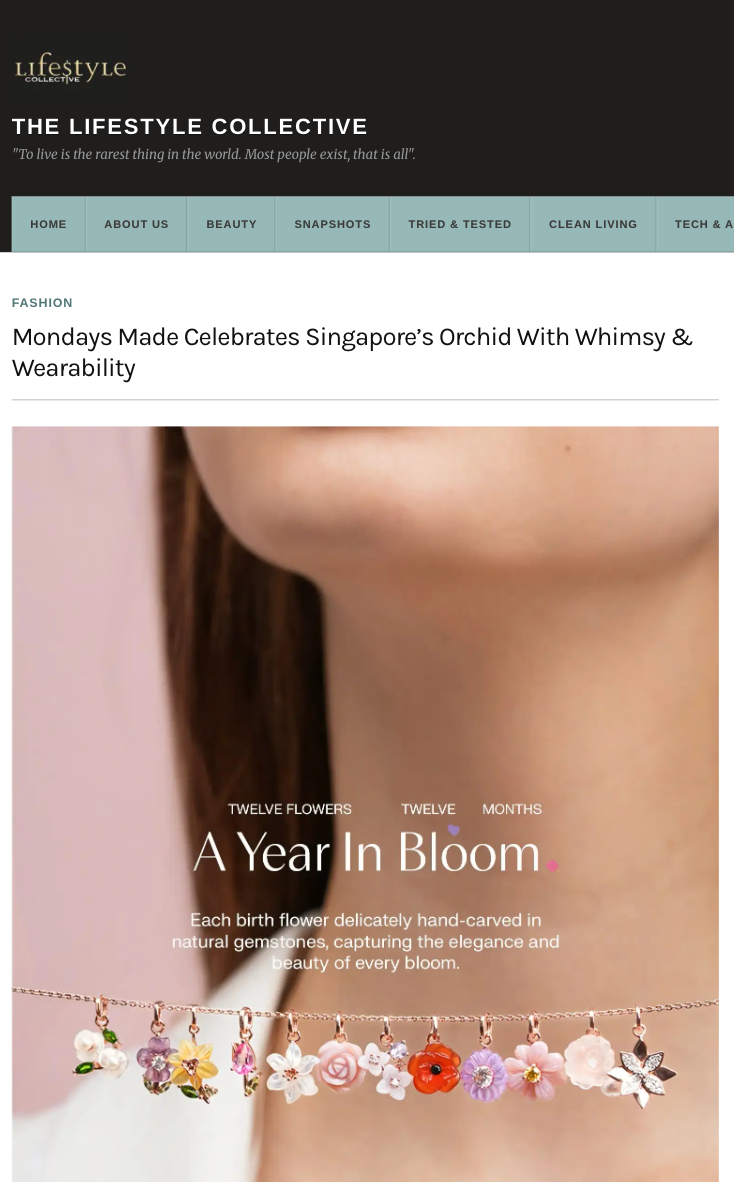The image size is (734, 1182).
Task: Go to the Home page
Action: 48,224
